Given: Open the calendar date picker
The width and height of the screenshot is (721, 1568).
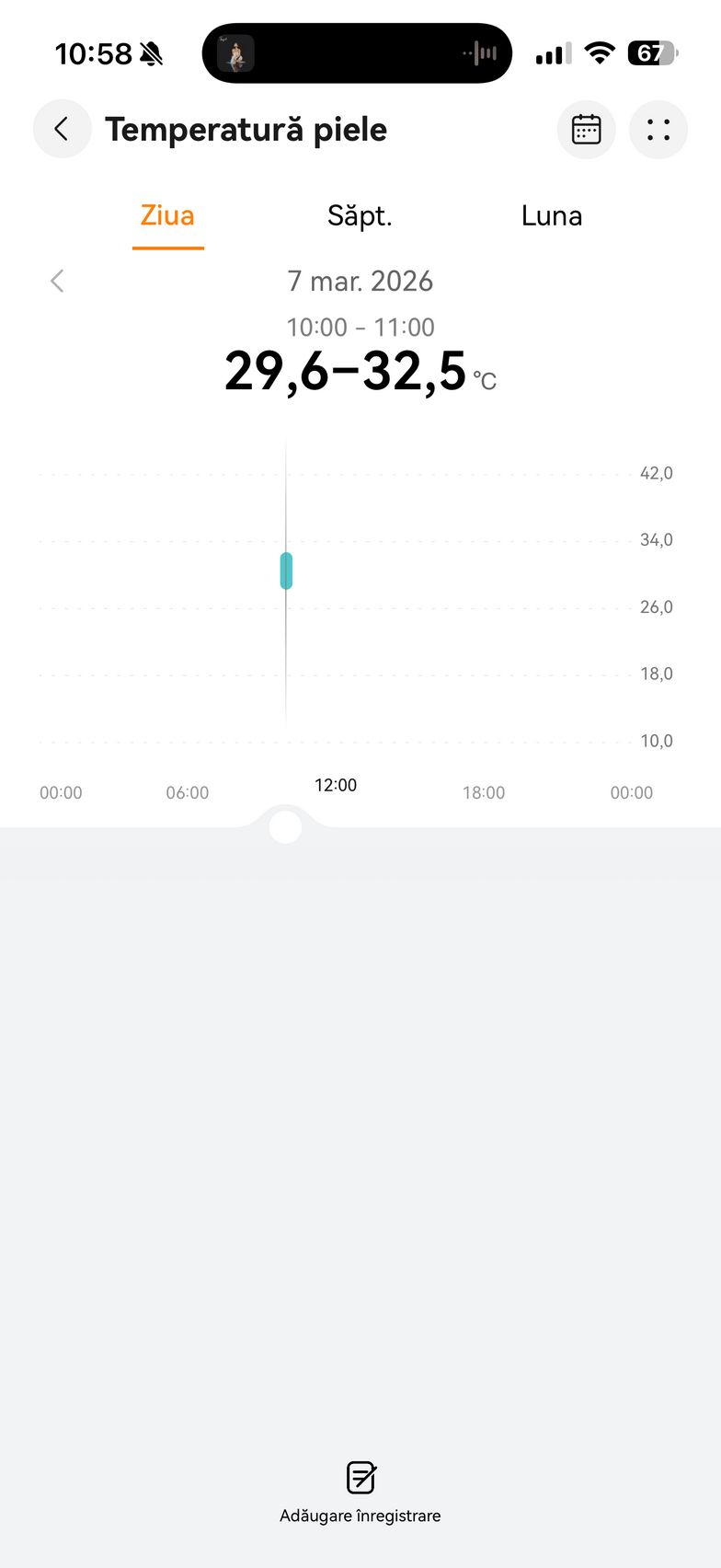Looking at the screenshot, I should [x=586, y=130].
